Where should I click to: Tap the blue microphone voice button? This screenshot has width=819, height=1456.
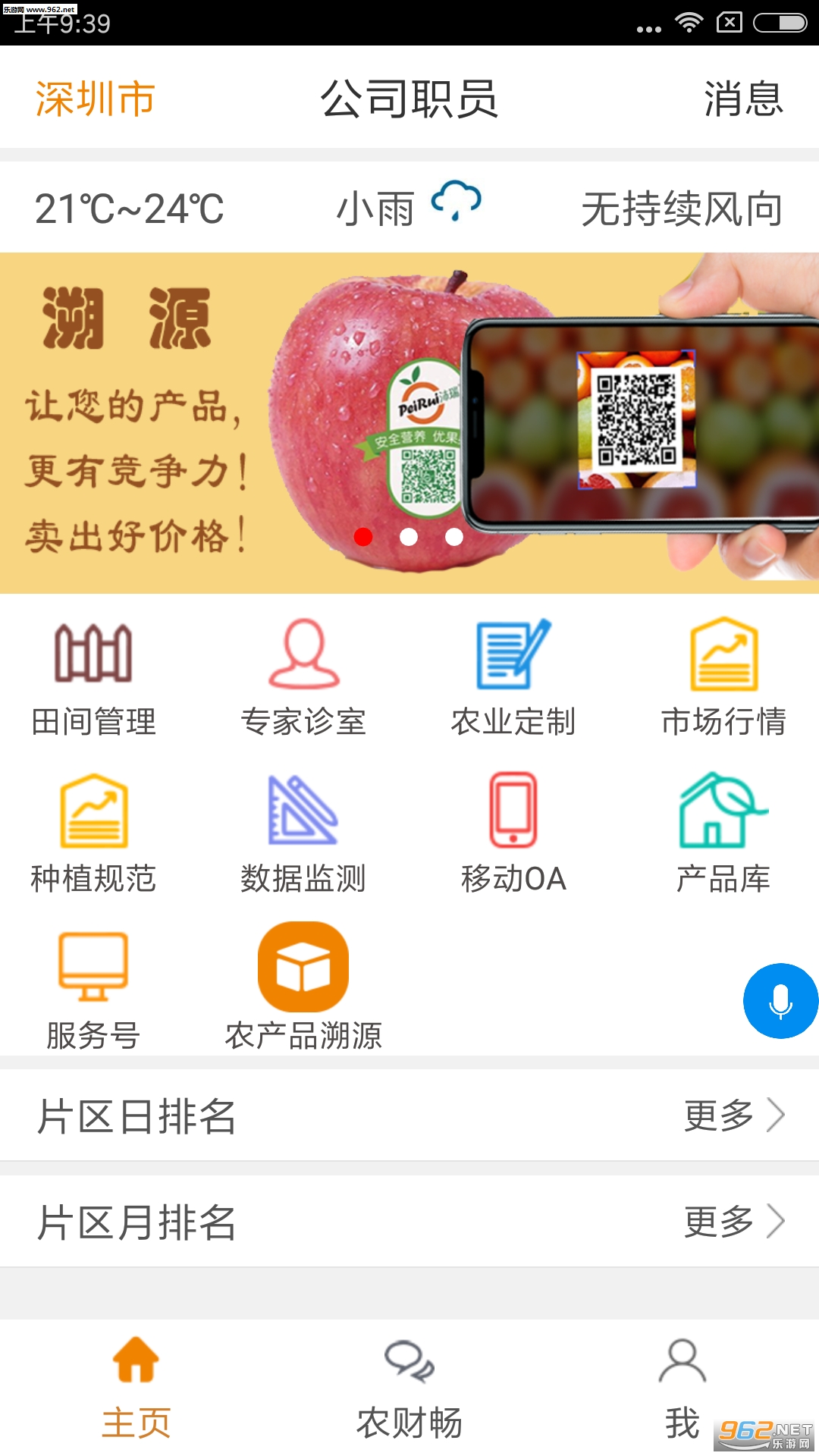(x=780, y=1001)
